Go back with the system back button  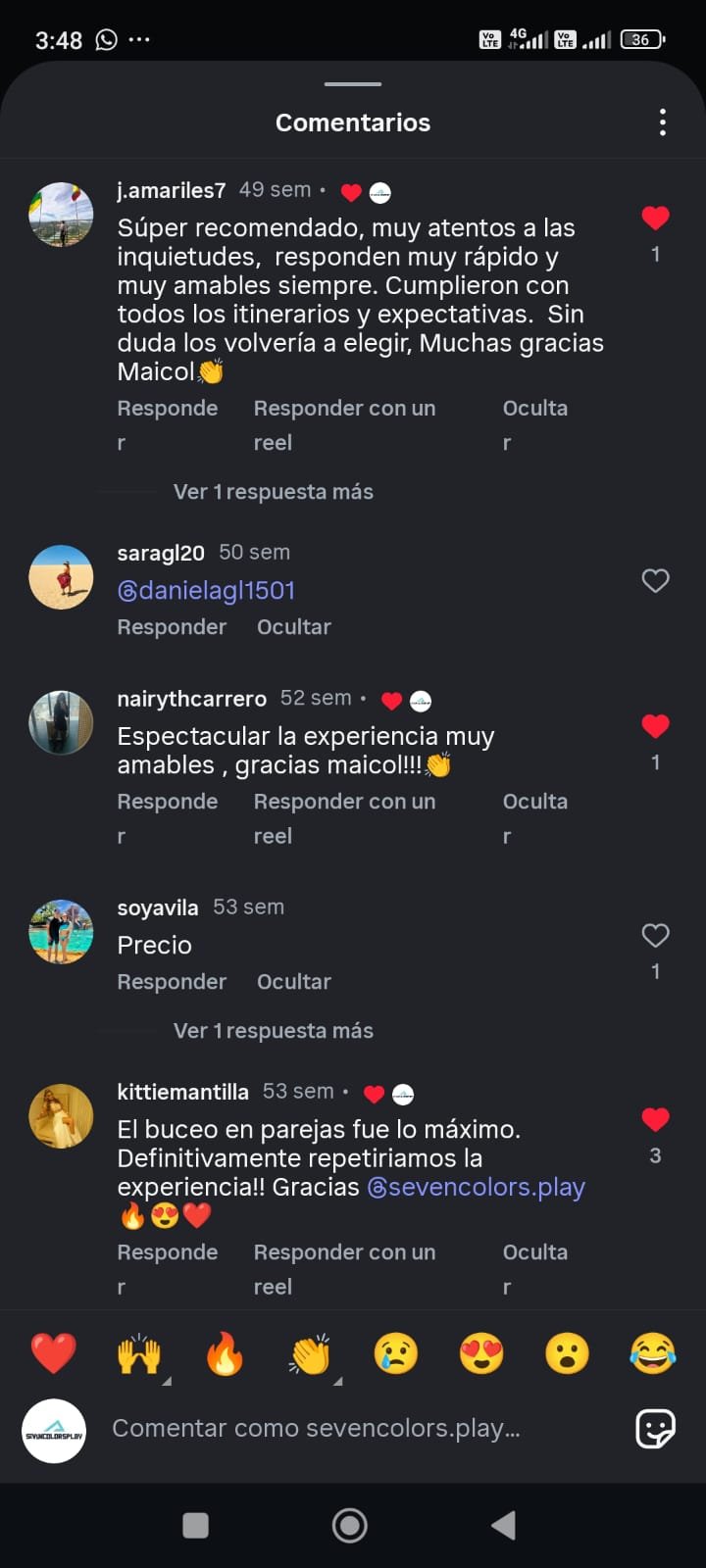coord(503,1525)
